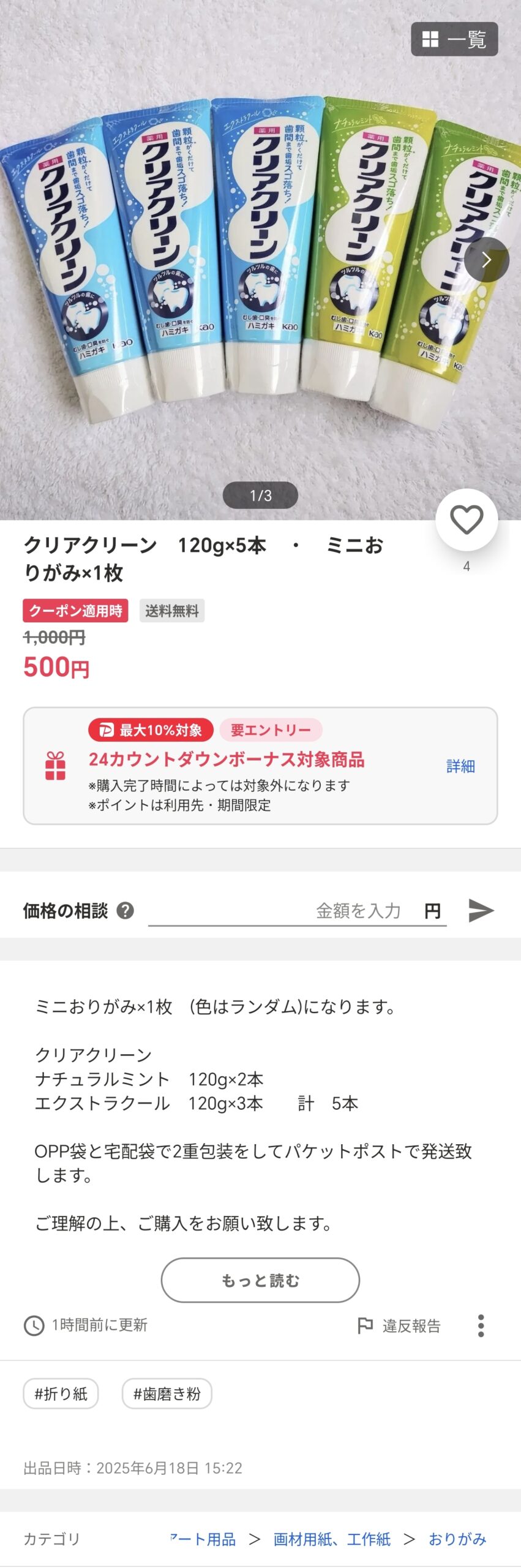This screenshot has width=521, height=1568.
Task: Select the #折り紙 tag chip
Action: pos(61,1394)
